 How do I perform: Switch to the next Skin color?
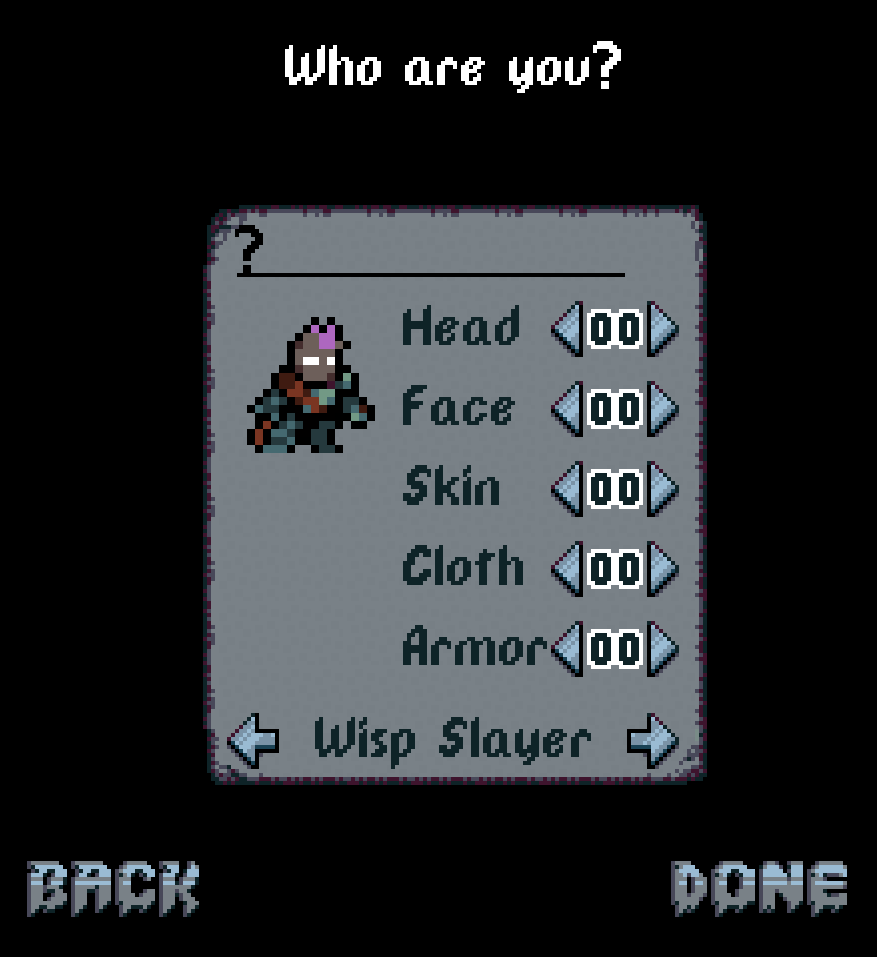(662, 489)
